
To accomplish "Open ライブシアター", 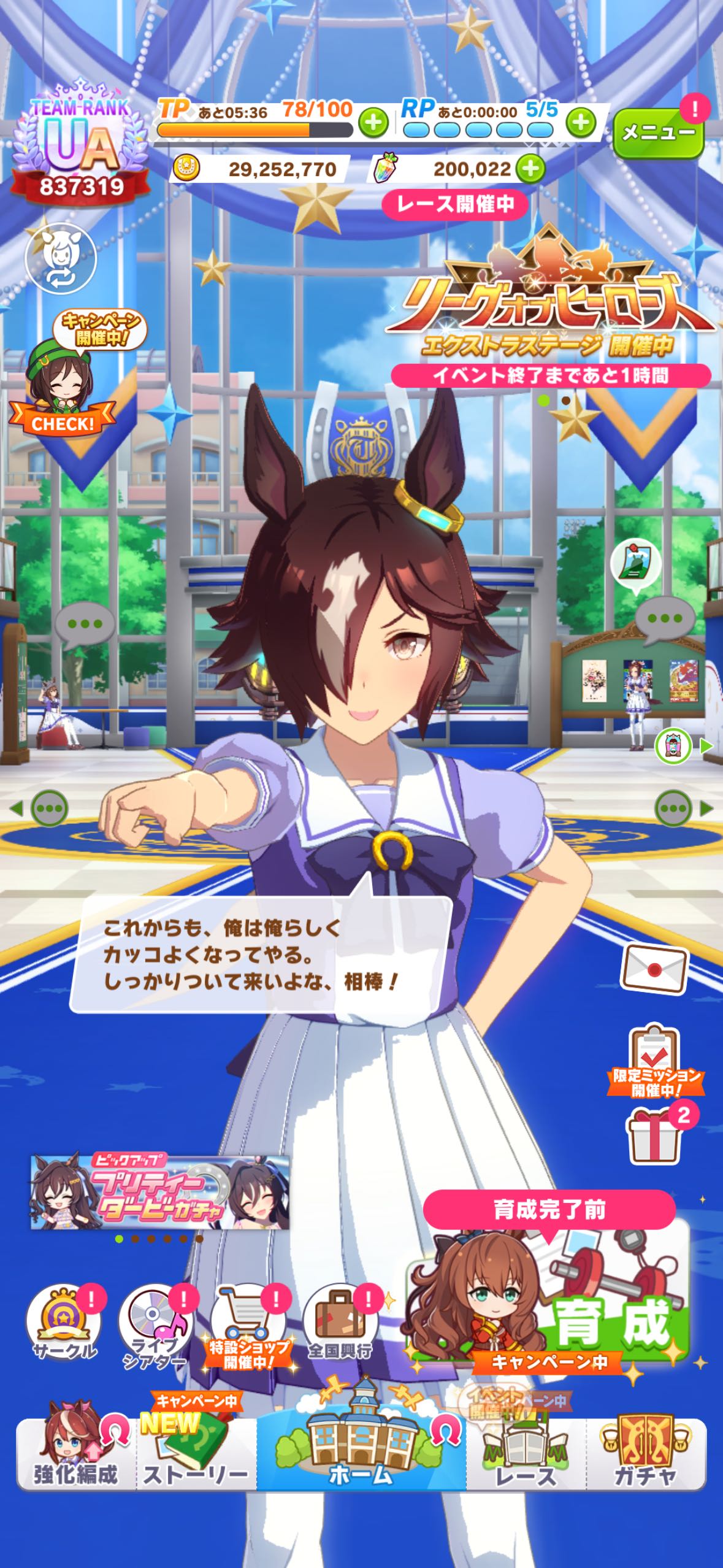I will [x=155, y=1319].
